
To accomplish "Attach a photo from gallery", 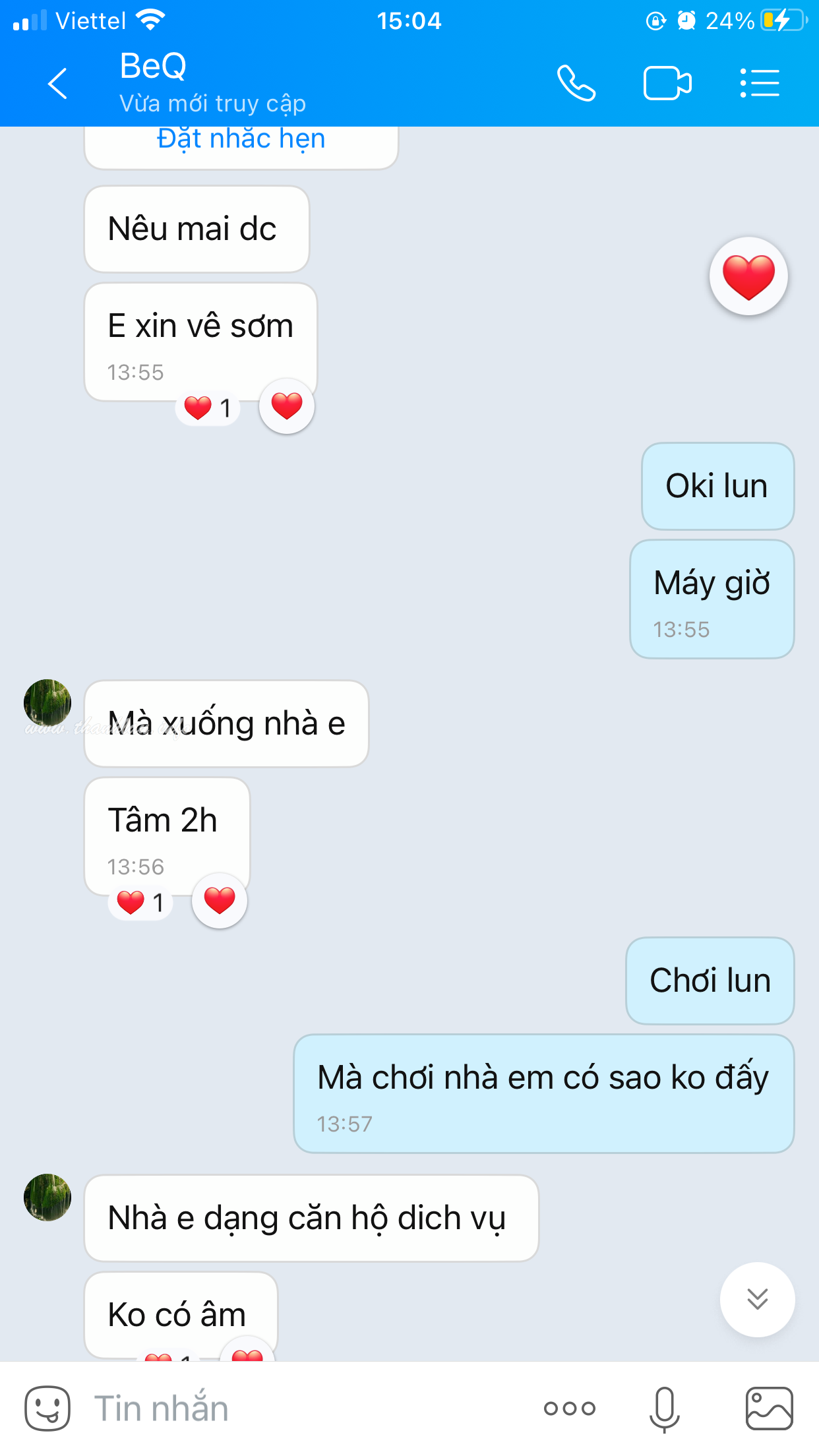I will (769, 1409).
